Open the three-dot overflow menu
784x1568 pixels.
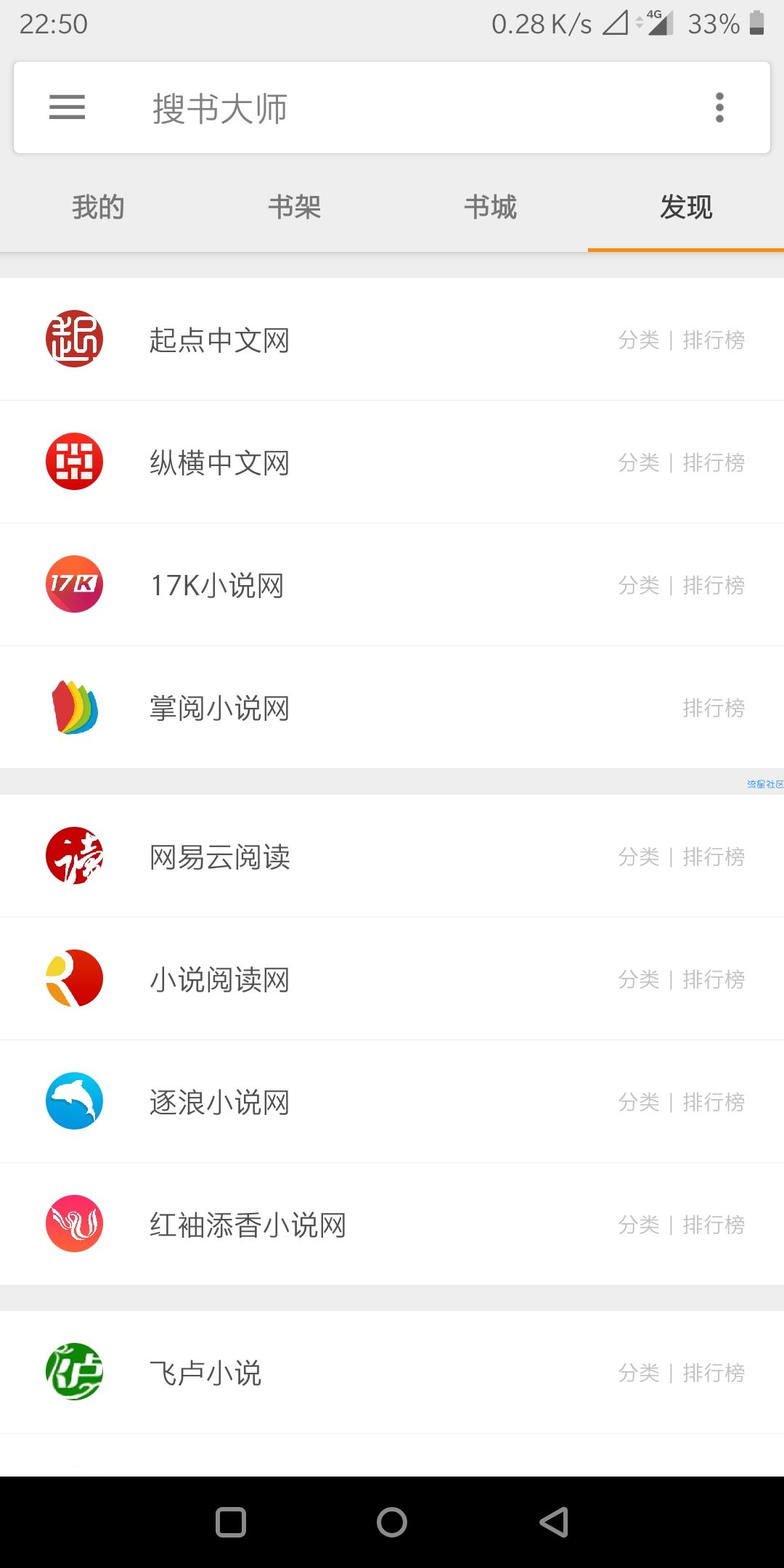click(x=719, y=107)
